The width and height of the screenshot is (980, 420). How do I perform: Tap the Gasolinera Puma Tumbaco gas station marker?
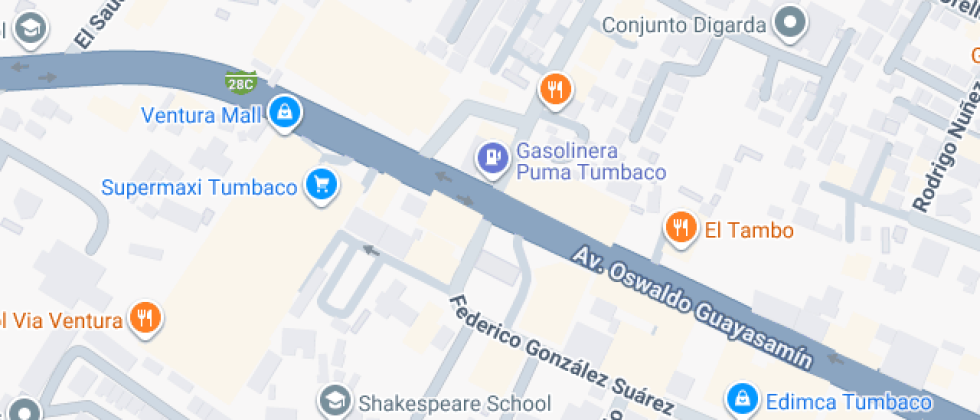[x=492, y=157]
